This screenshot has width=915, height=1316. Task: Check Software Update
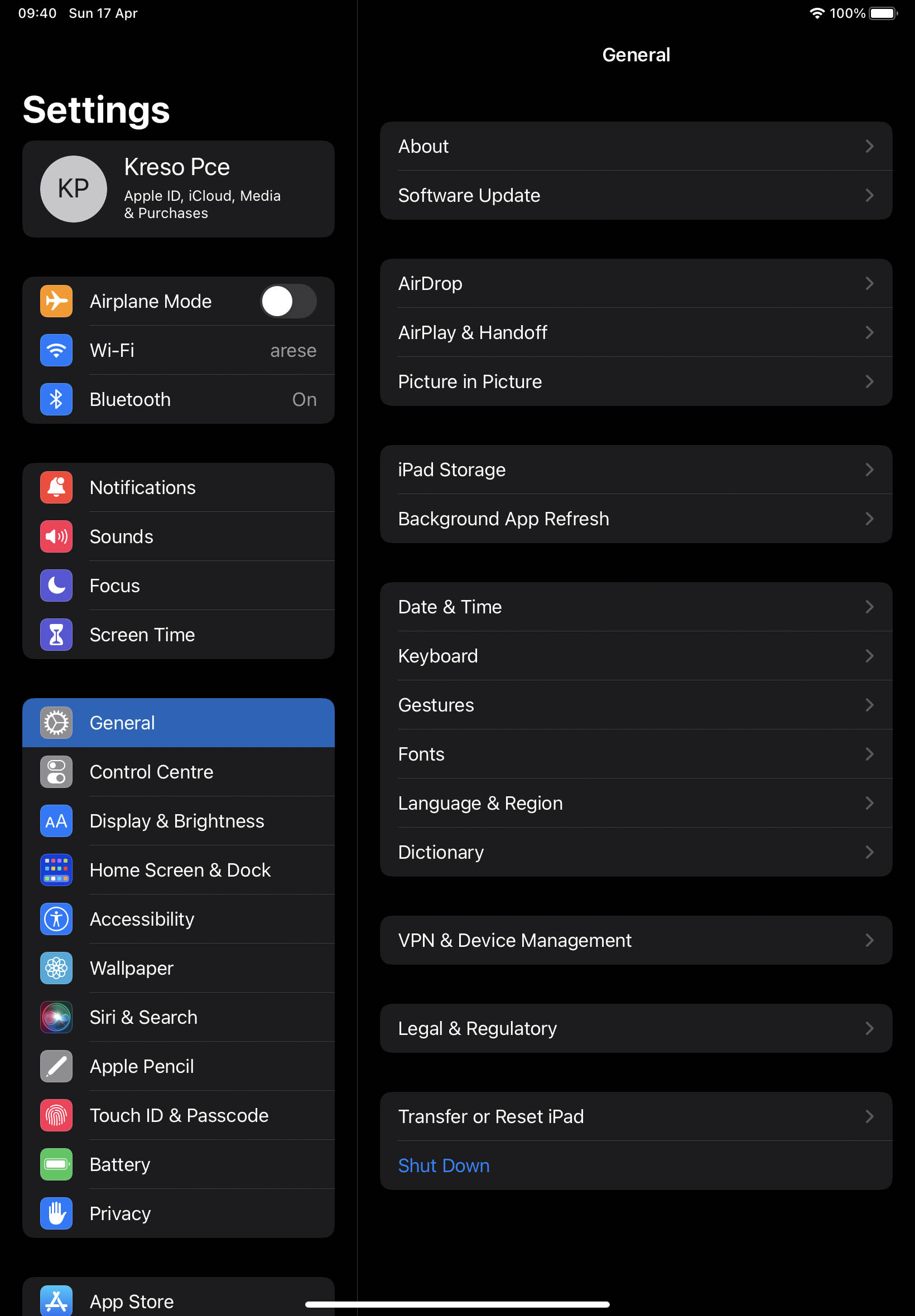click(x=636, y=195)
